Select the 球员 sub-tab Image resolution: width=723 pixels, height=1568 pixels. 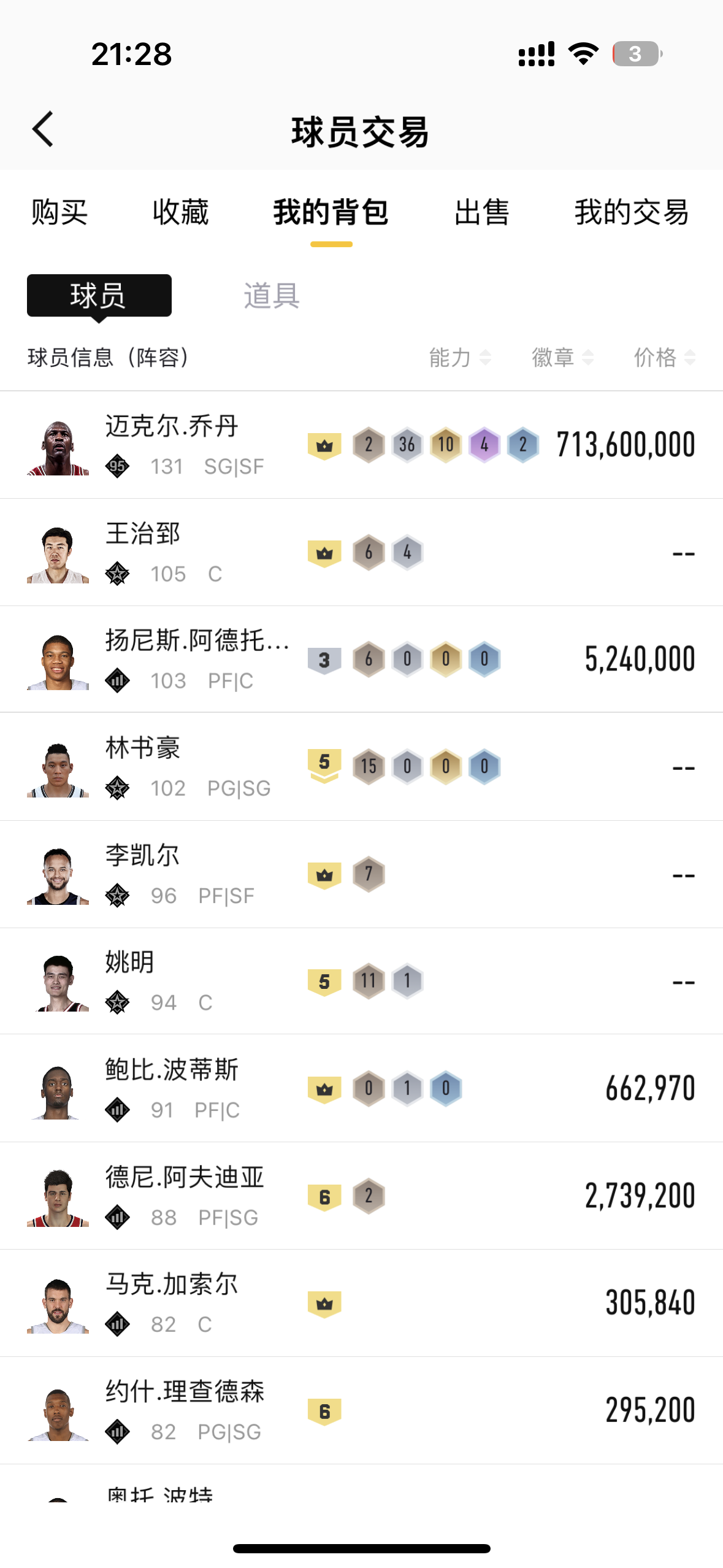pyautogui.click(x=99, y=296)
